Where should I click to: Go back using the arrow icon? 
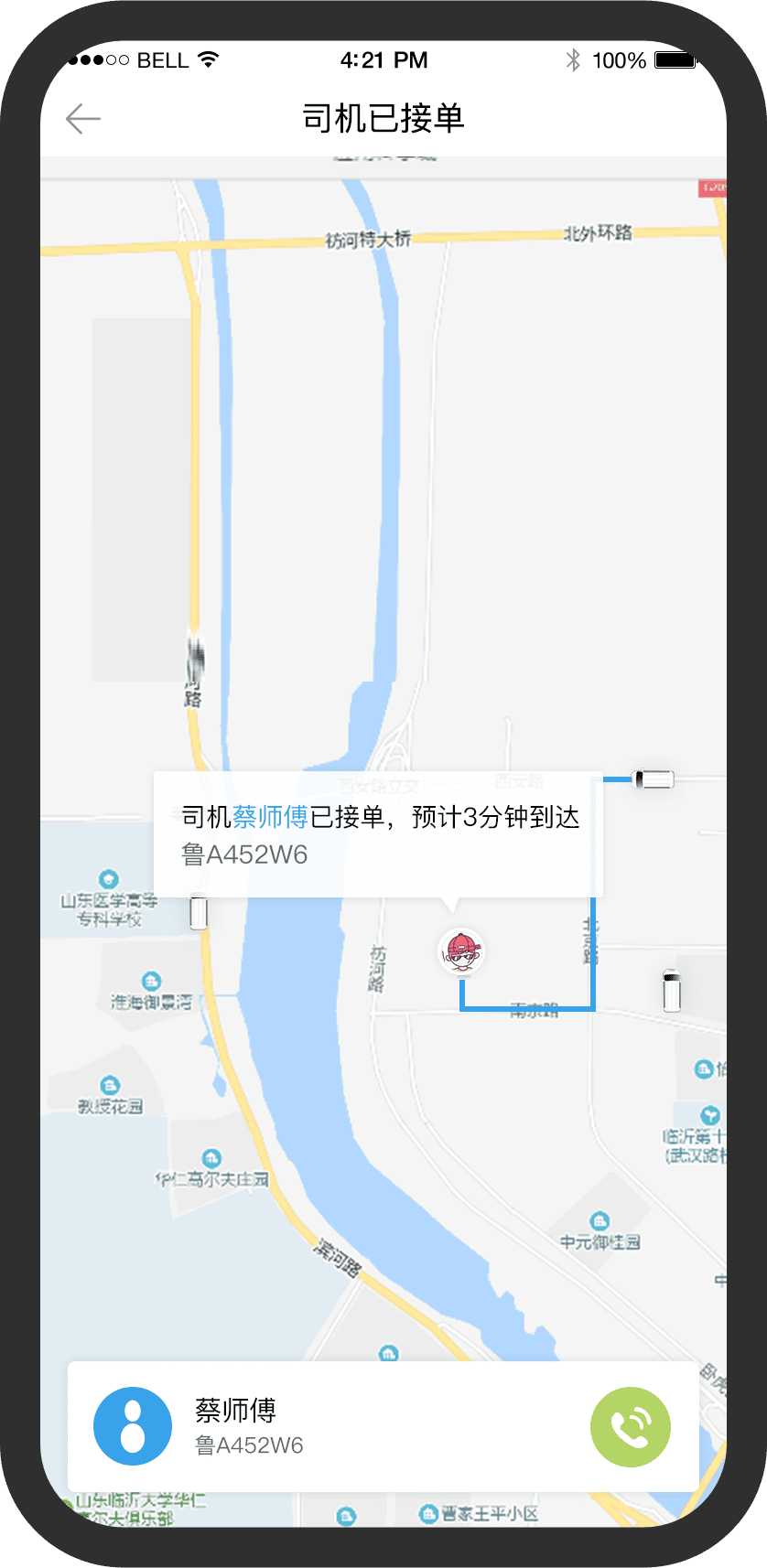point(83,119)
